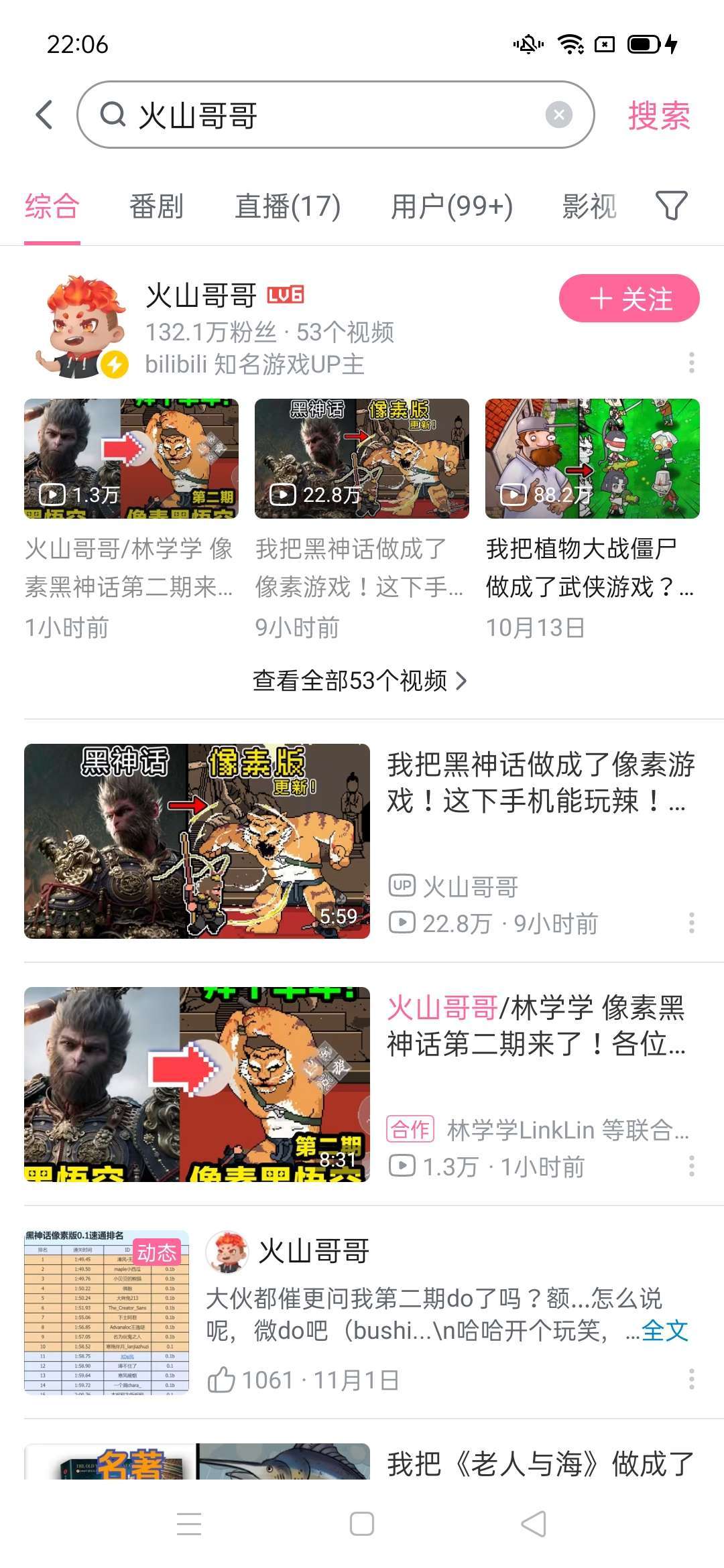
Task: Switch to the 直播(17) tab
Action: 288,206
